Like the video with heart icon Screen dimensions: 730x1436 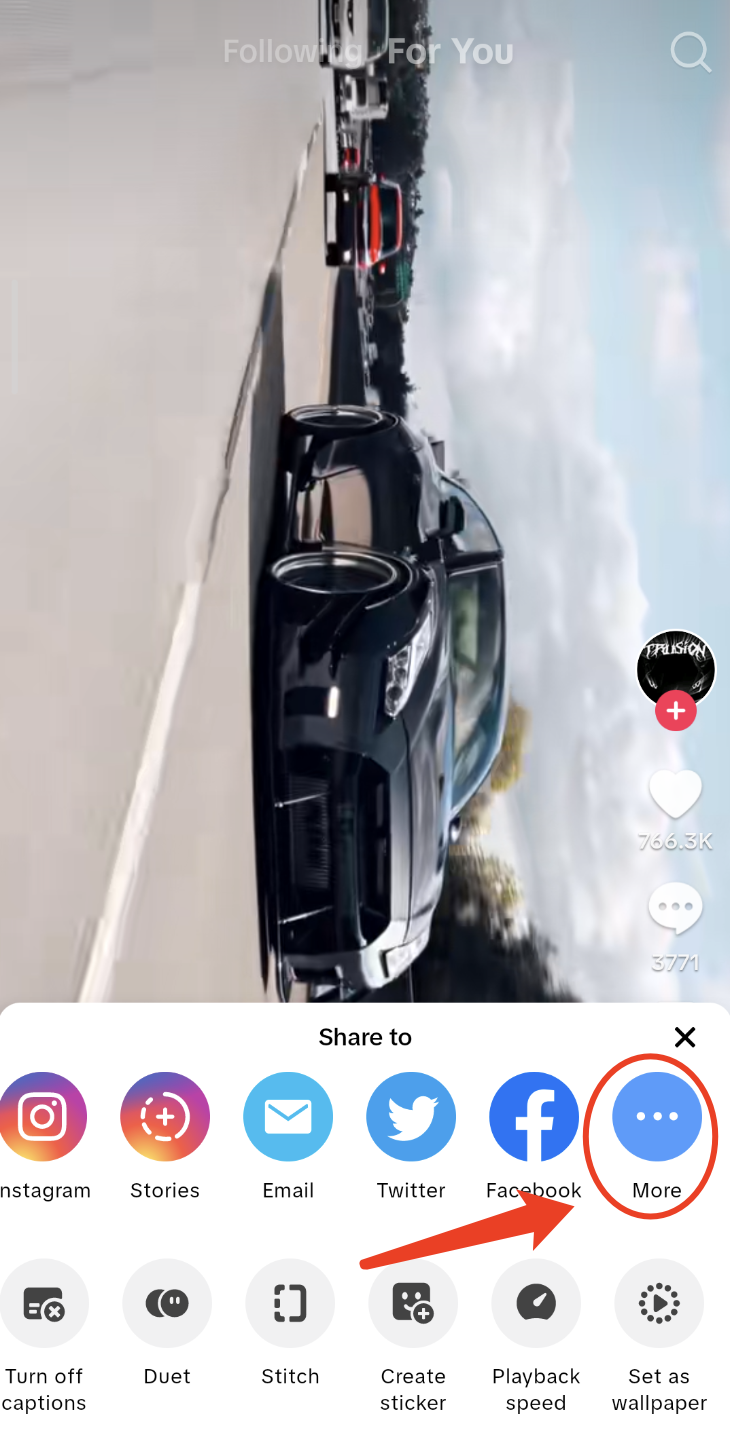[x=675, y=795]
